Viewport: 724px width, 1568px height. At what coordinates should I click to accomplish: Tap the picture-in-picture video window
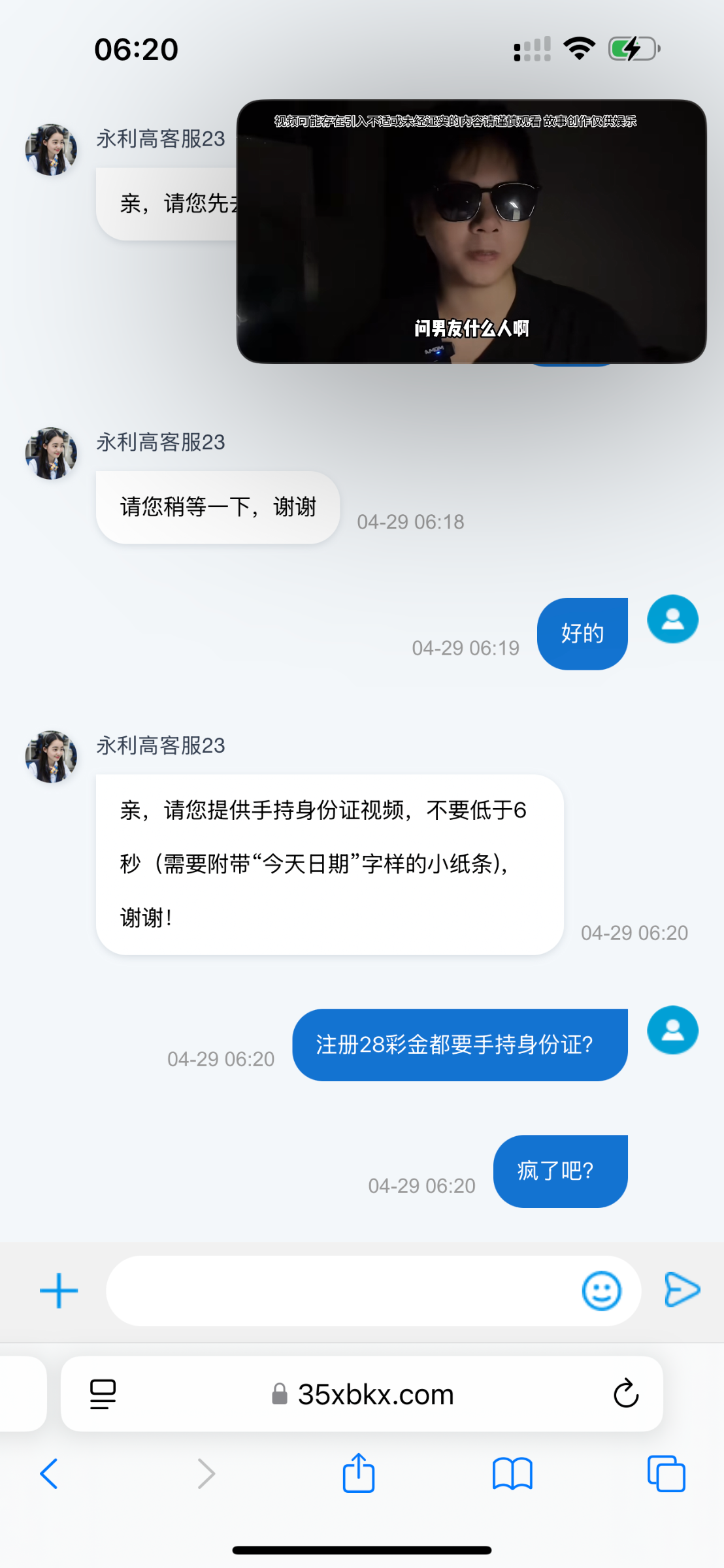[471, 231]
